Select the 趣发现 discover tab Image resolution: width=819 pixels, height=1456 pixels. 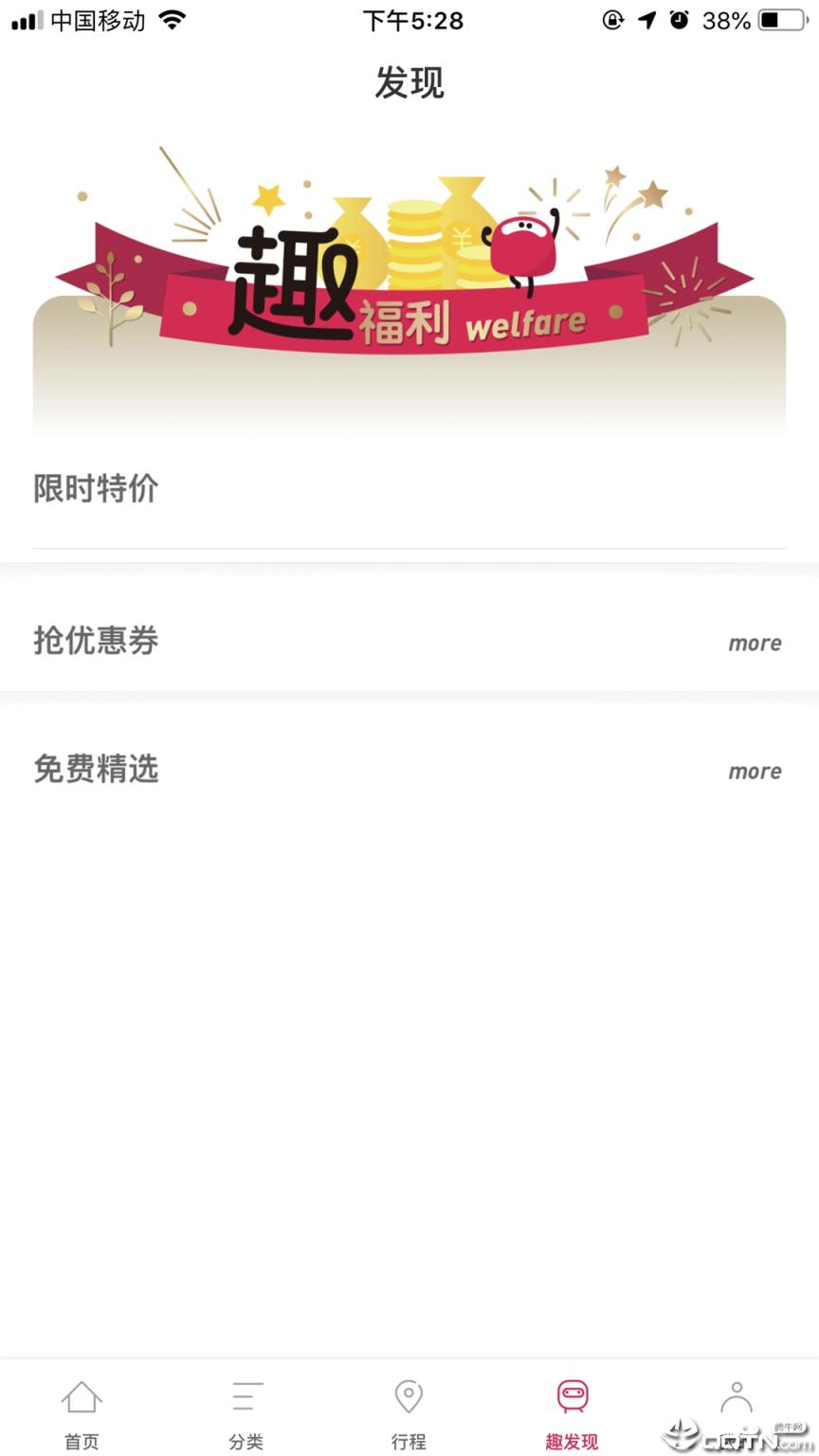click(x=572, y=1412)
